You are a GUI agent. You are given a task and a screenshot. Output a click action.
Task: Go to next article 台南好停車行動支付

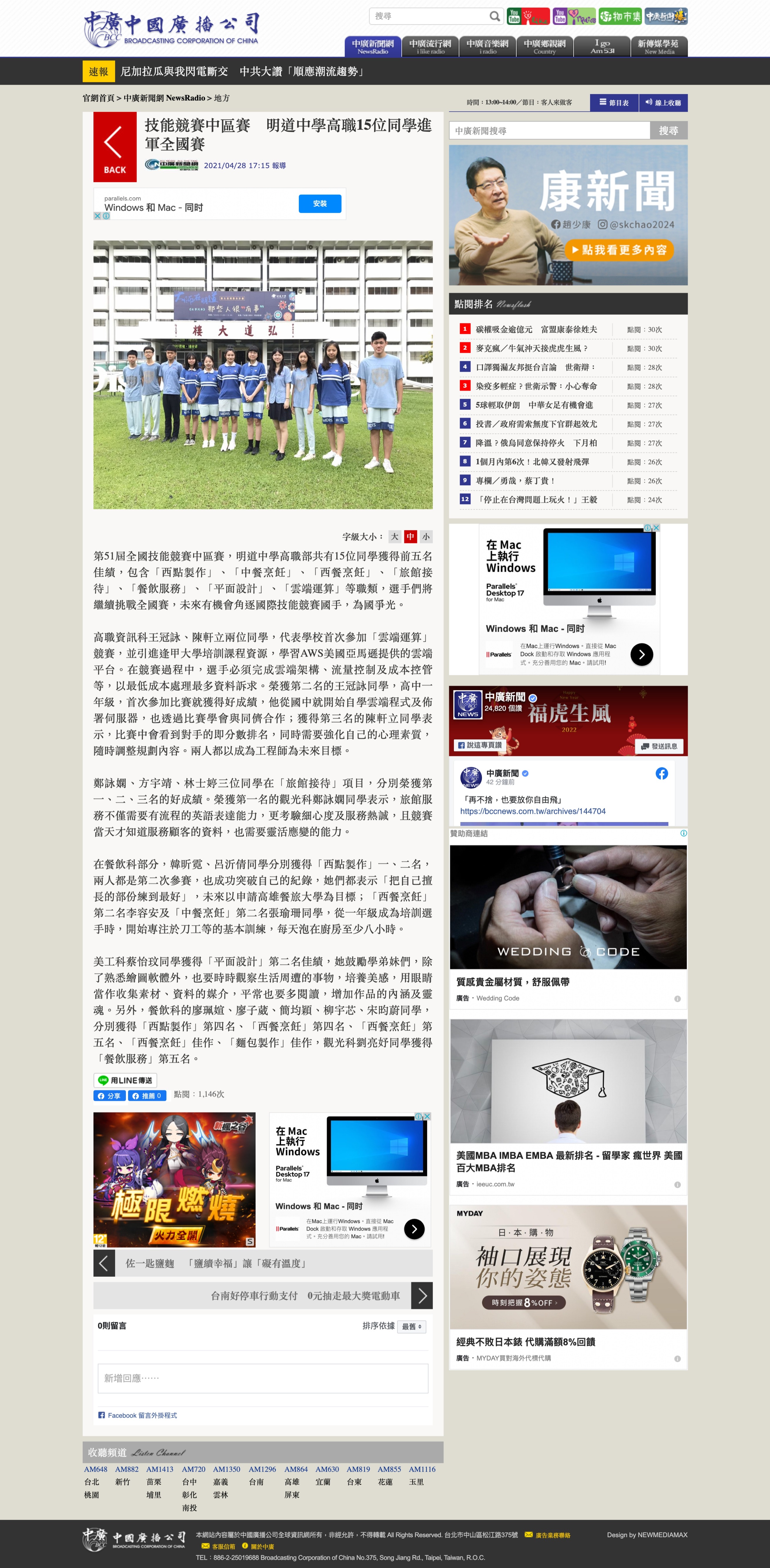click(x=422, y=1295)
